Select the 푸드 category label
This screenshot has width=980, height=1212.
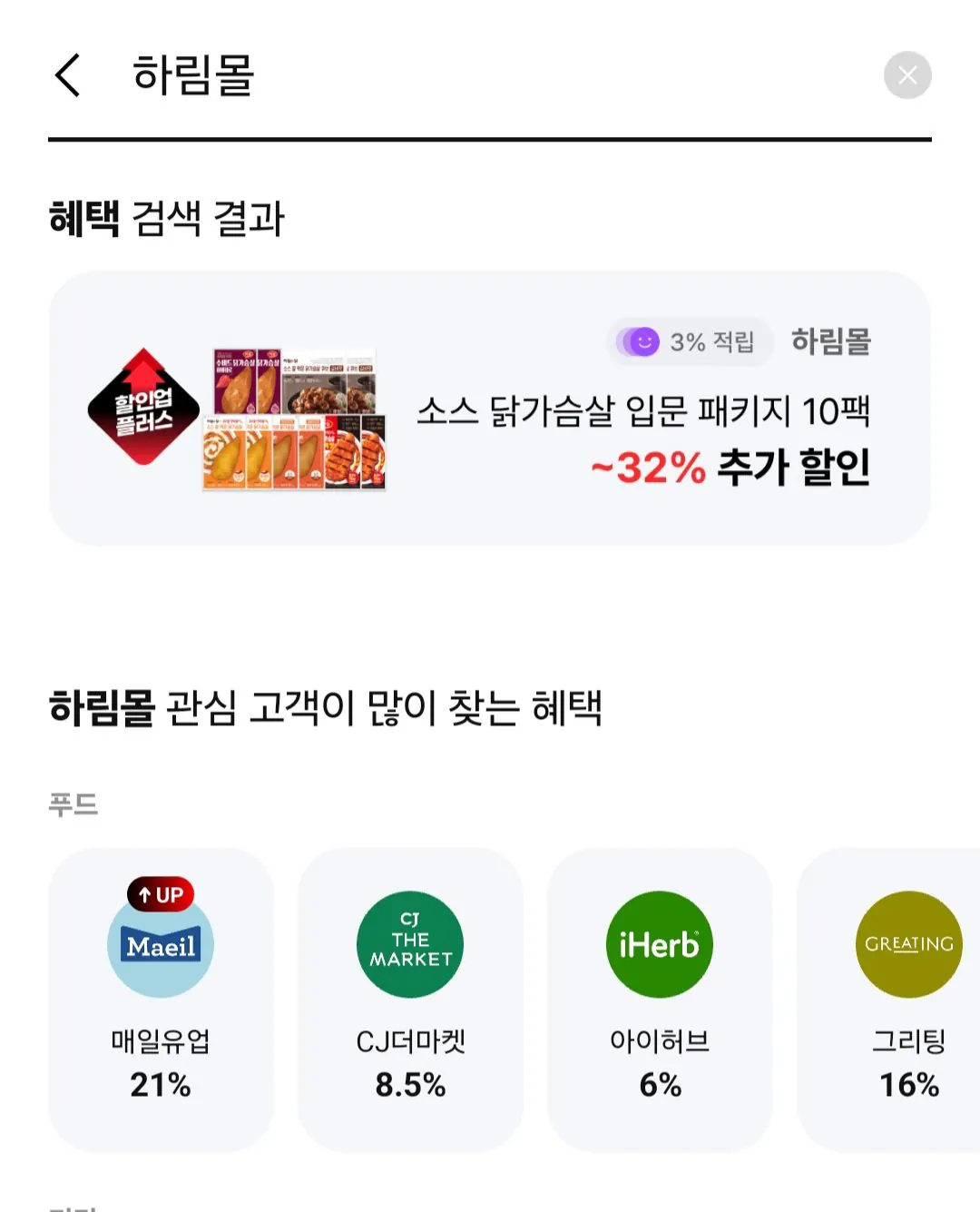(x=73, y=803)
